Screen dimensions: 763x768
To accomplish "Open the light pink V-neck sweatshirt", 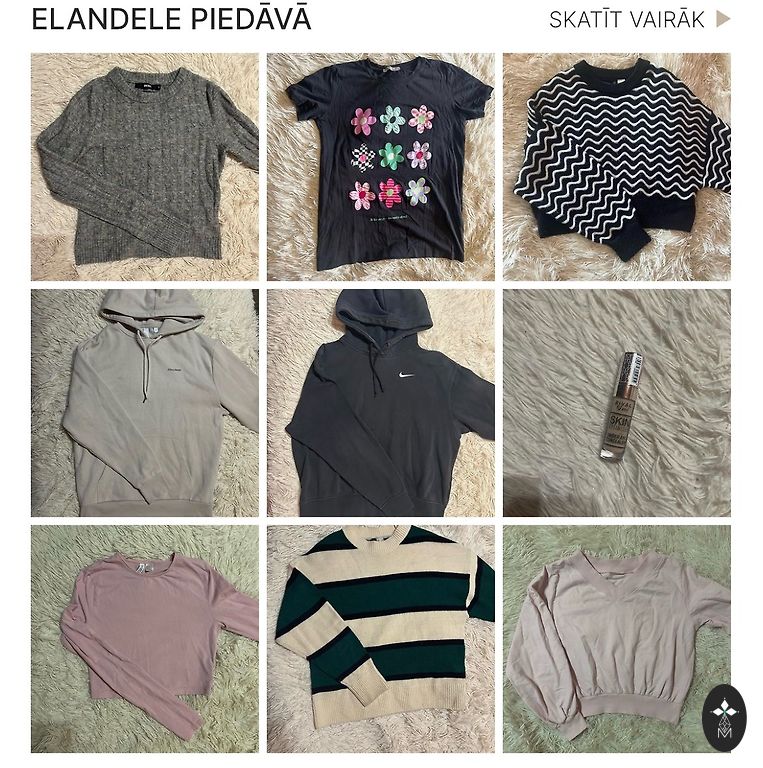I will coord(610,638).
